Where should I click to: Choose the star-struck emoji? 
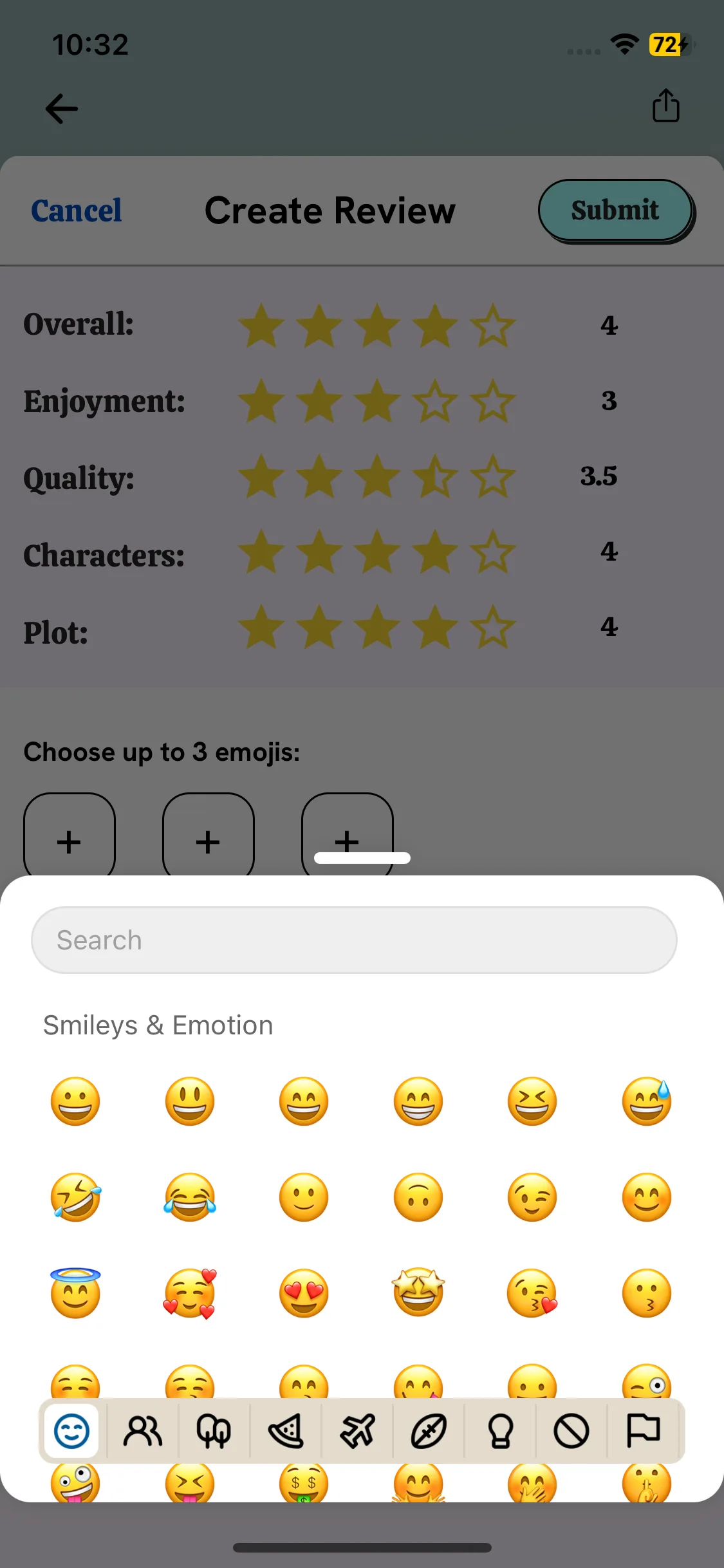pyautogui.click(x=418, y=1293)
